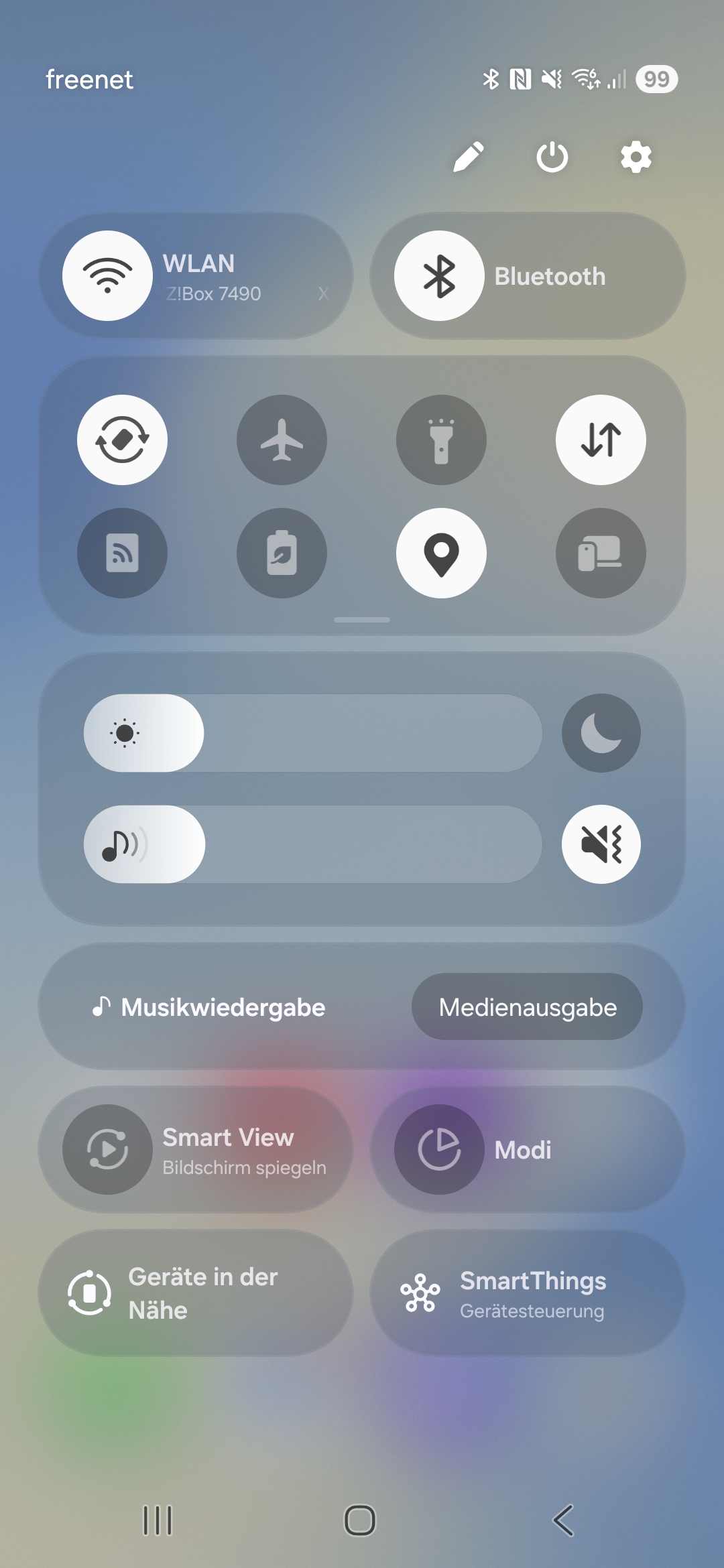Viewport: 724px width, 1568px height.
Task: Toggle the multi-device screen tile
Action: pyautogui.click(x=601, y=553)
